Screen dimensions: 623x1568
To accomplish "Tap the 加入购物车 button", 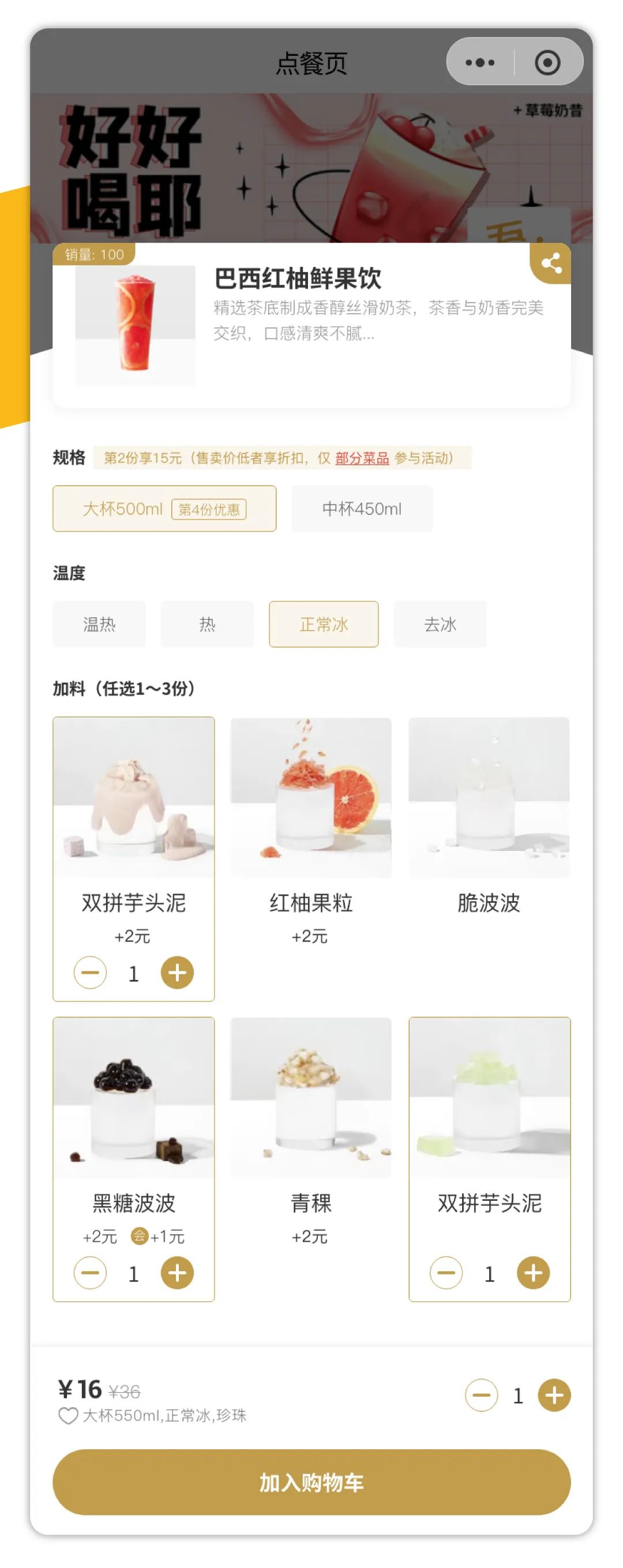I will click(311, 1482).
